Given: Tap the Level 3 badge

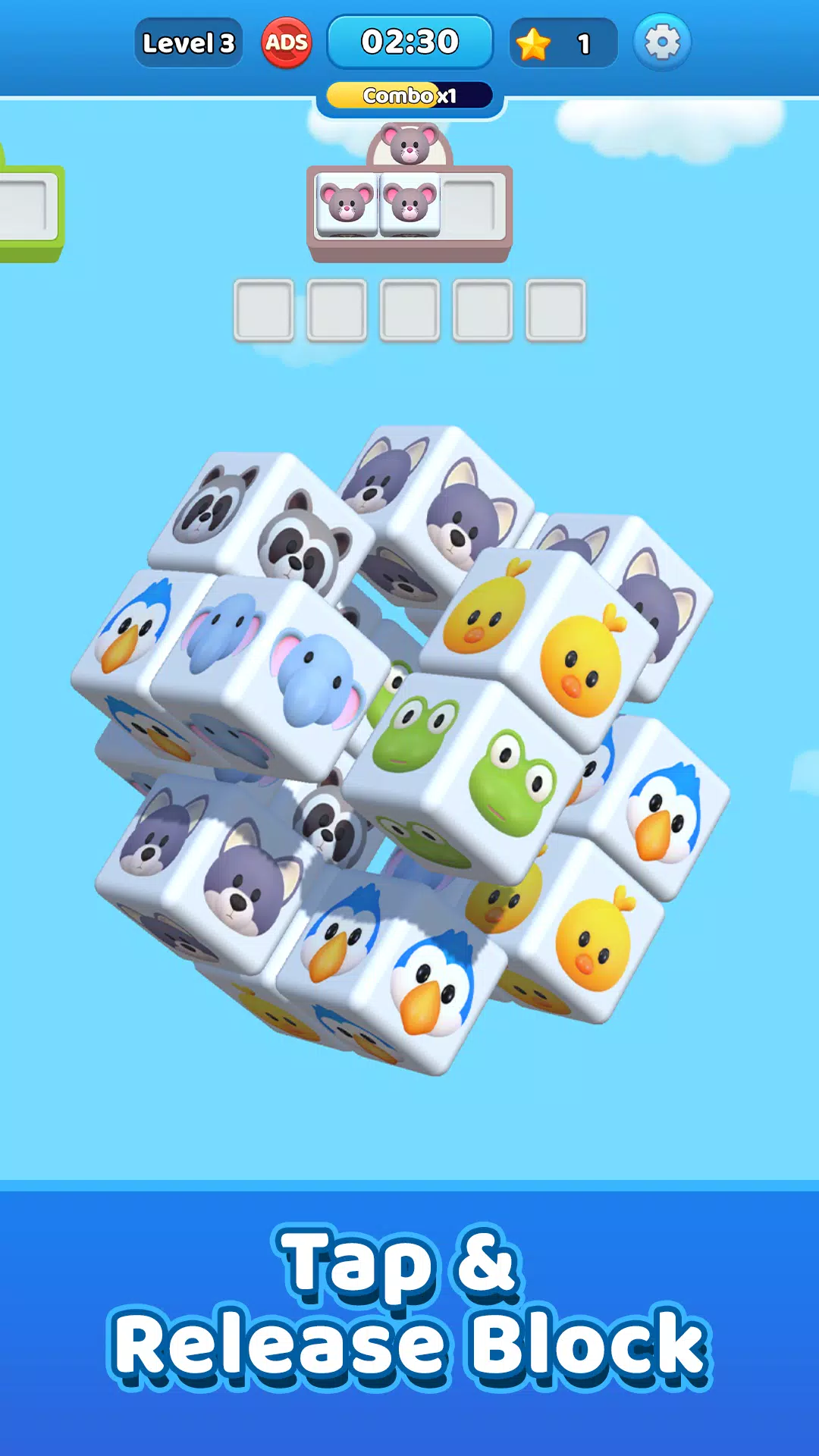Looking at the screenshot, I should point(188,43).
